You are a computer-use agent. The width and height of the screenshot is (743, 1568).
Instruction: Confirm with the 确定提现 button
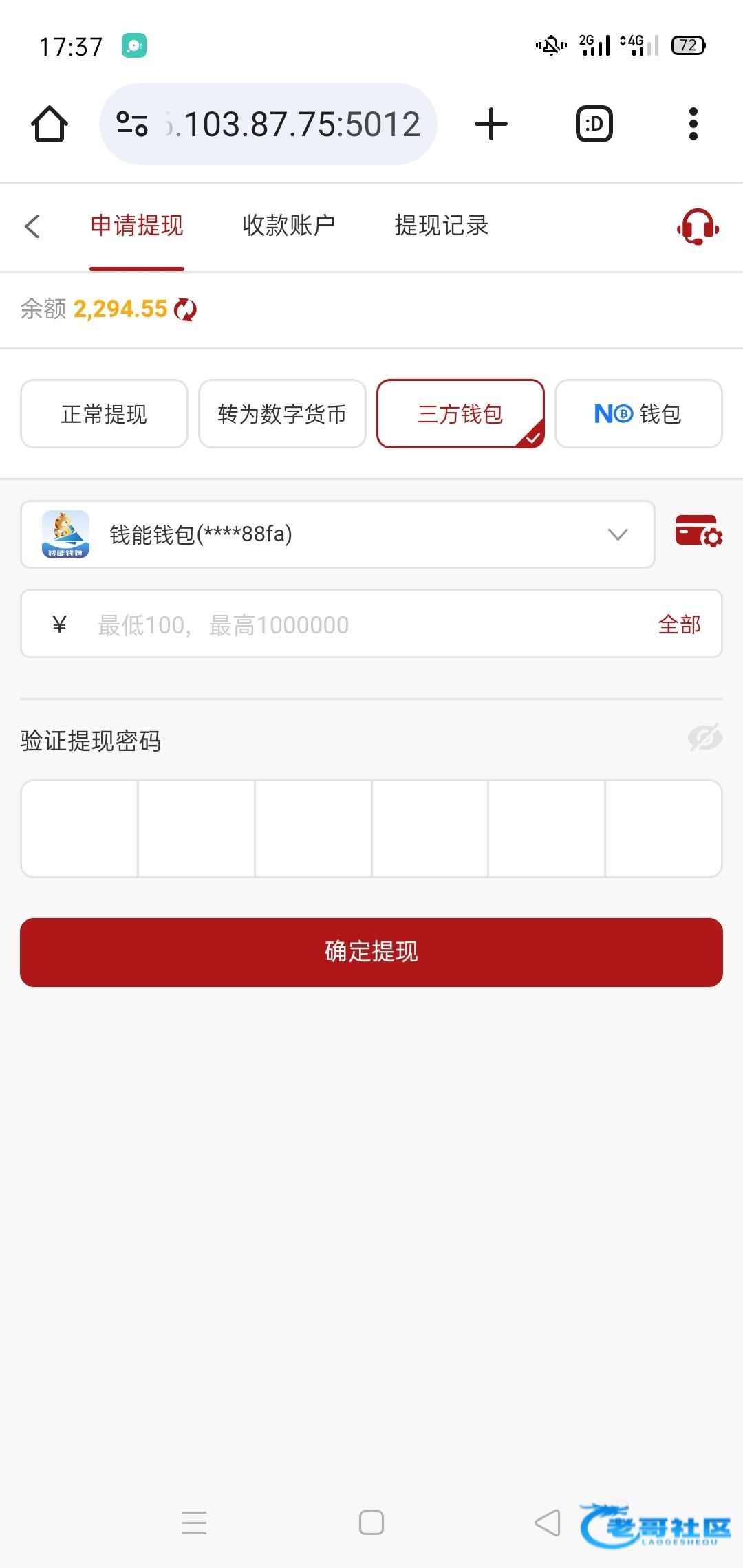coord(371,952)
